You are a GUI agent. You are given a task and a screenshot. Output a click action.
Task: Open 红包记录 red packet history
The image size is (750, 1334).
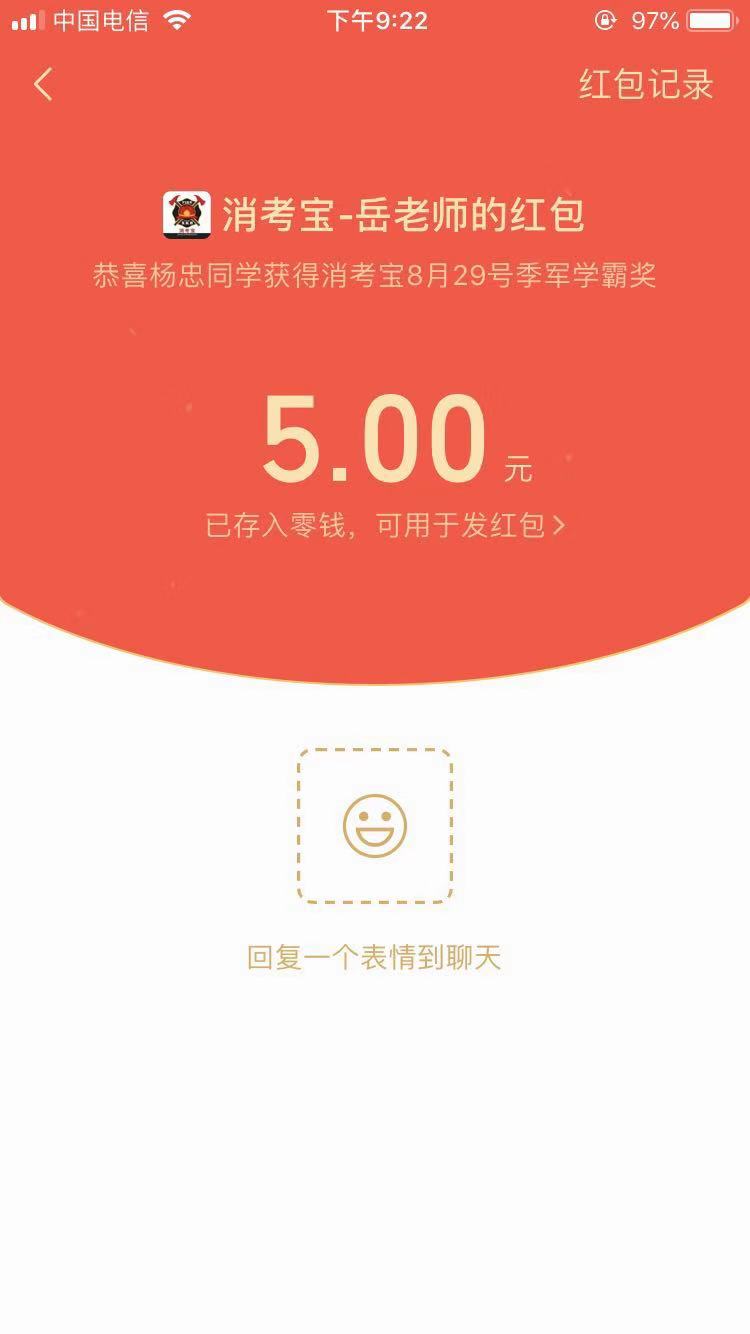[646, 85]
